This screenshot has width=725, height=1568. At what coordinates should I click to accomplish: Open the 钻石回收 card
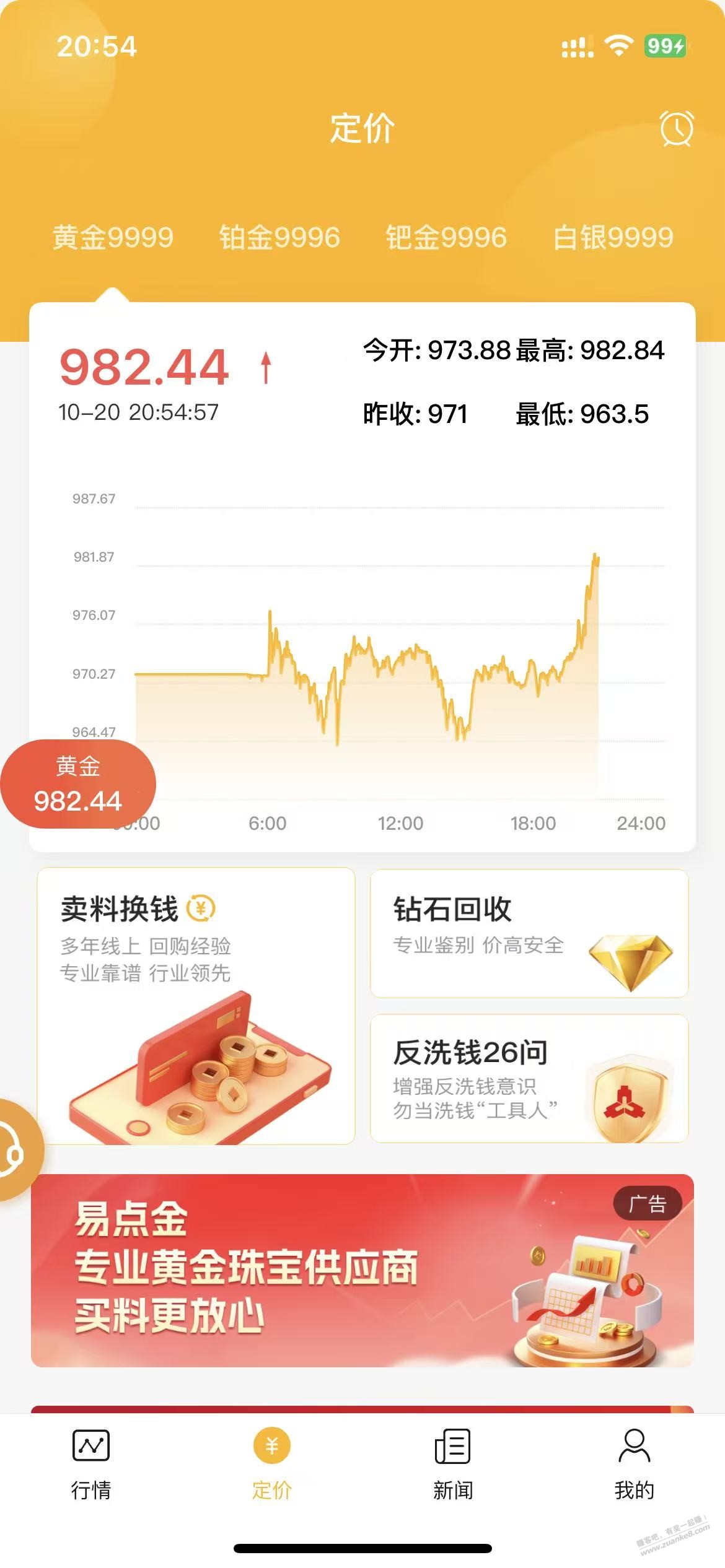click(529, 934)
